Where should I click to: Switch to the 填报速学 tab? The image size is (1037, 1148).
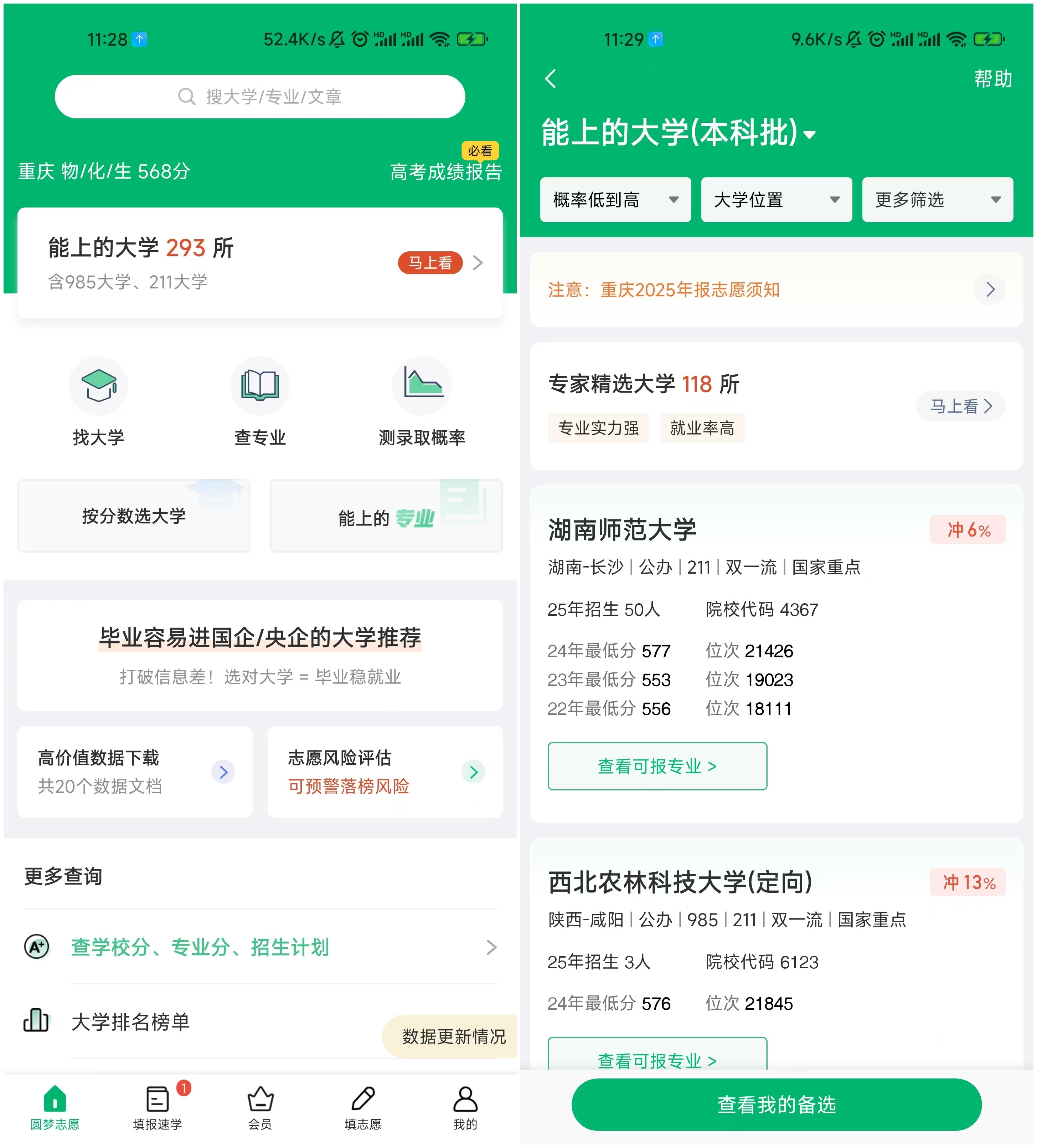[x=158, y=1107]
